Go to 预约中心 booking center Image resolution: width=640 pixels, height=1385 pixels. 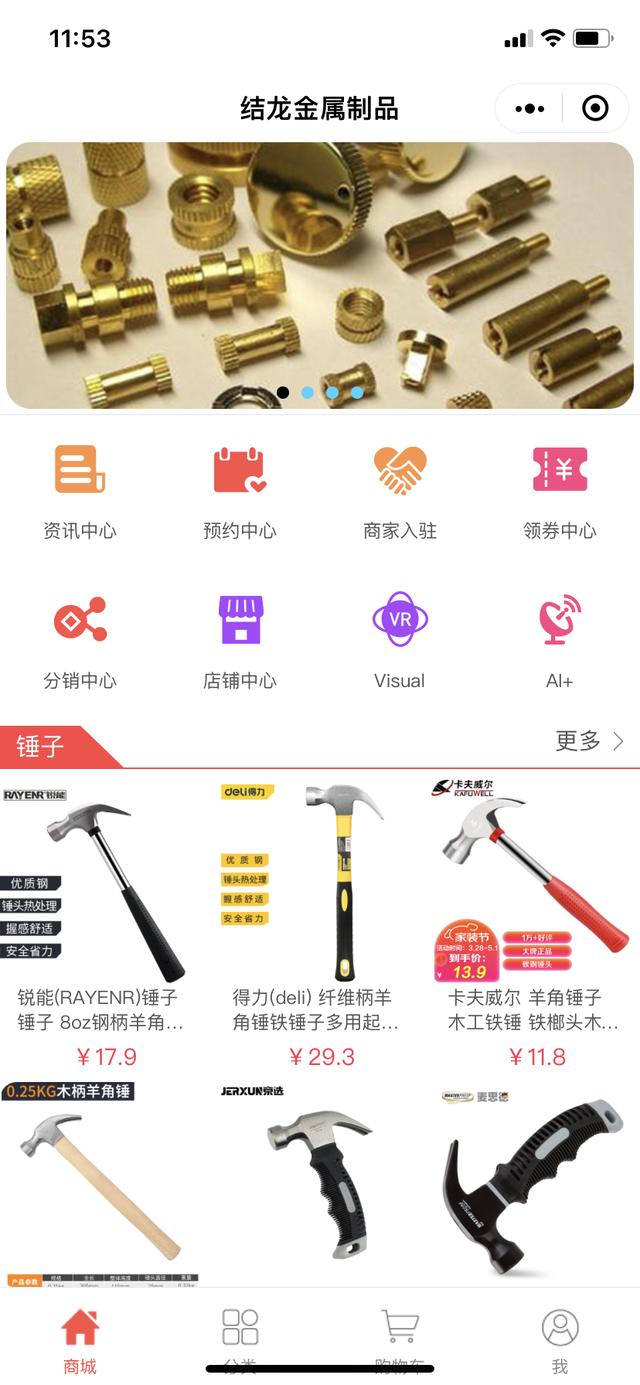pyautogui.click(x=240, y=490)
